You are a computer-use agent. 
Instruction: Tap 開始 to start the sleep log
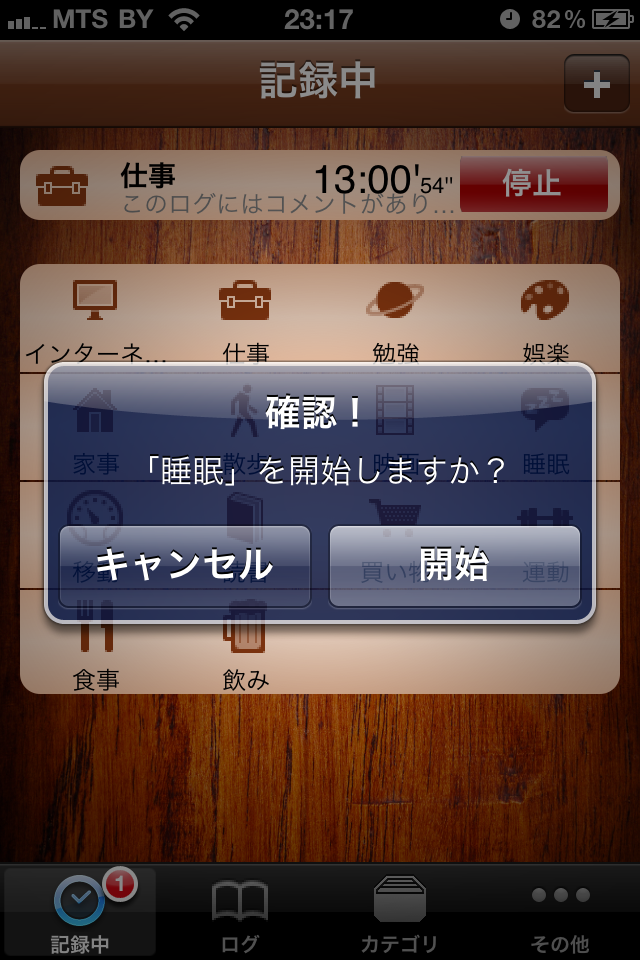click(454, 566)
